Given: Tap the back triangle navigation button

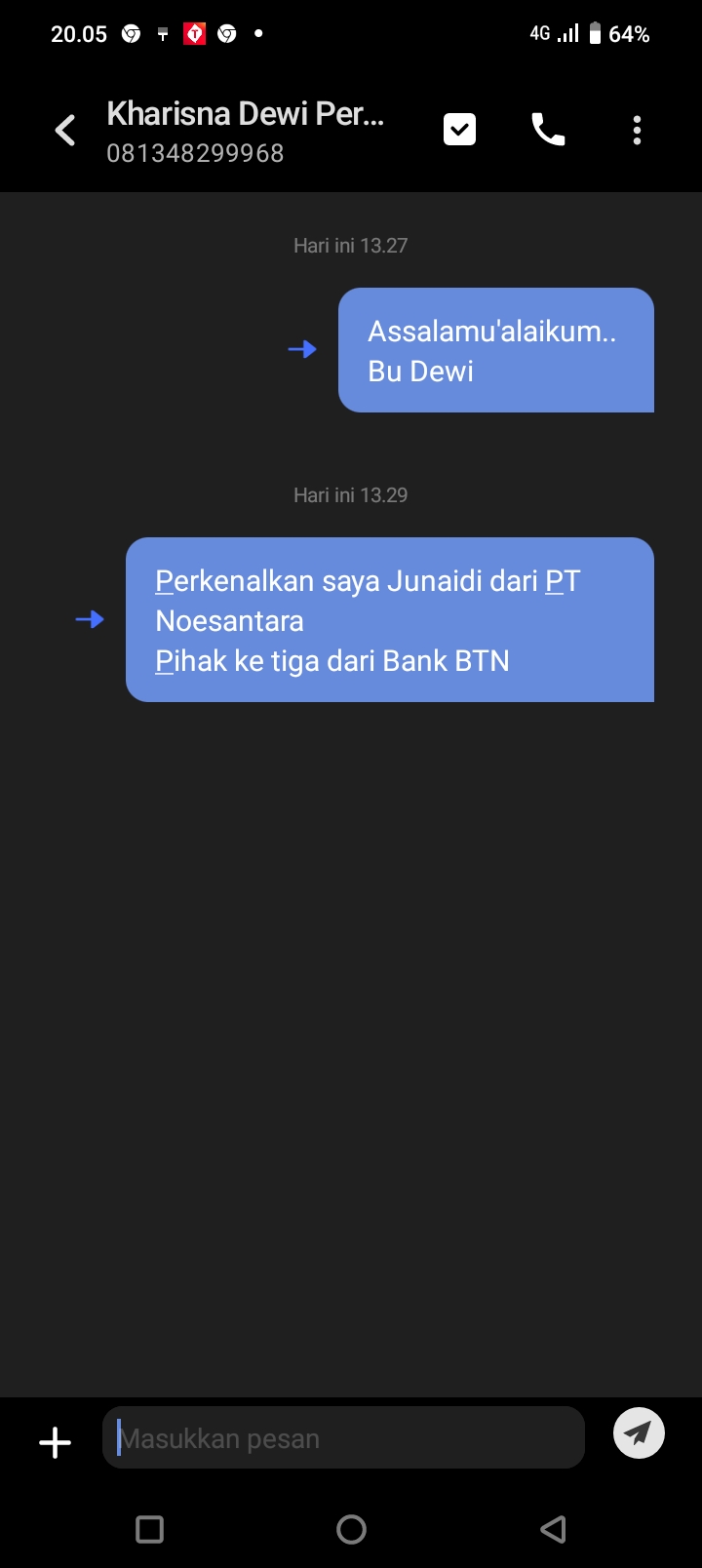Looking at the screenshot, I should pyautogui.click(x=554, y=1529).
